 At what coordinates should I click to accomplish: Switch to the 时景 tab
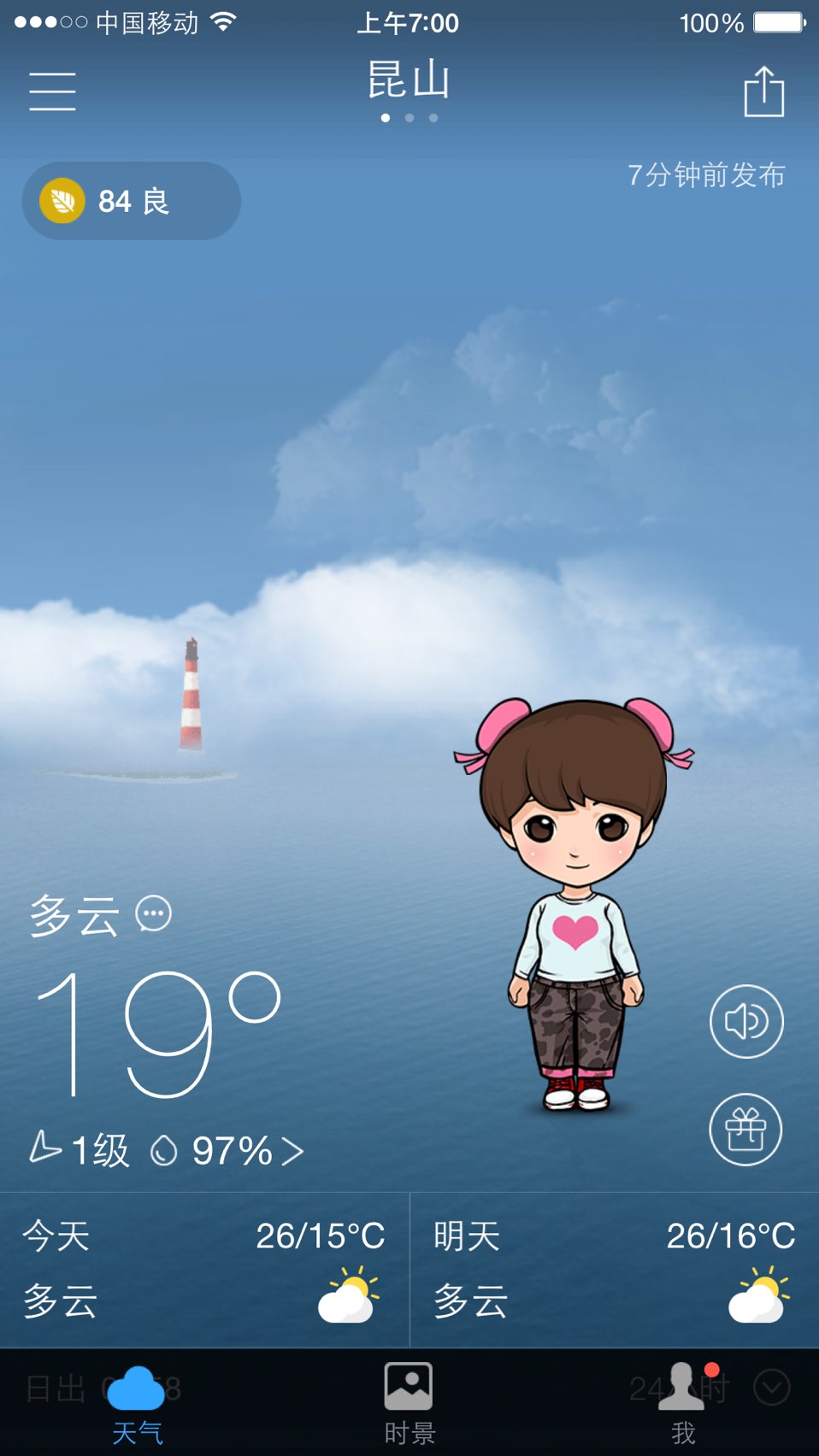click(409, 1403)
